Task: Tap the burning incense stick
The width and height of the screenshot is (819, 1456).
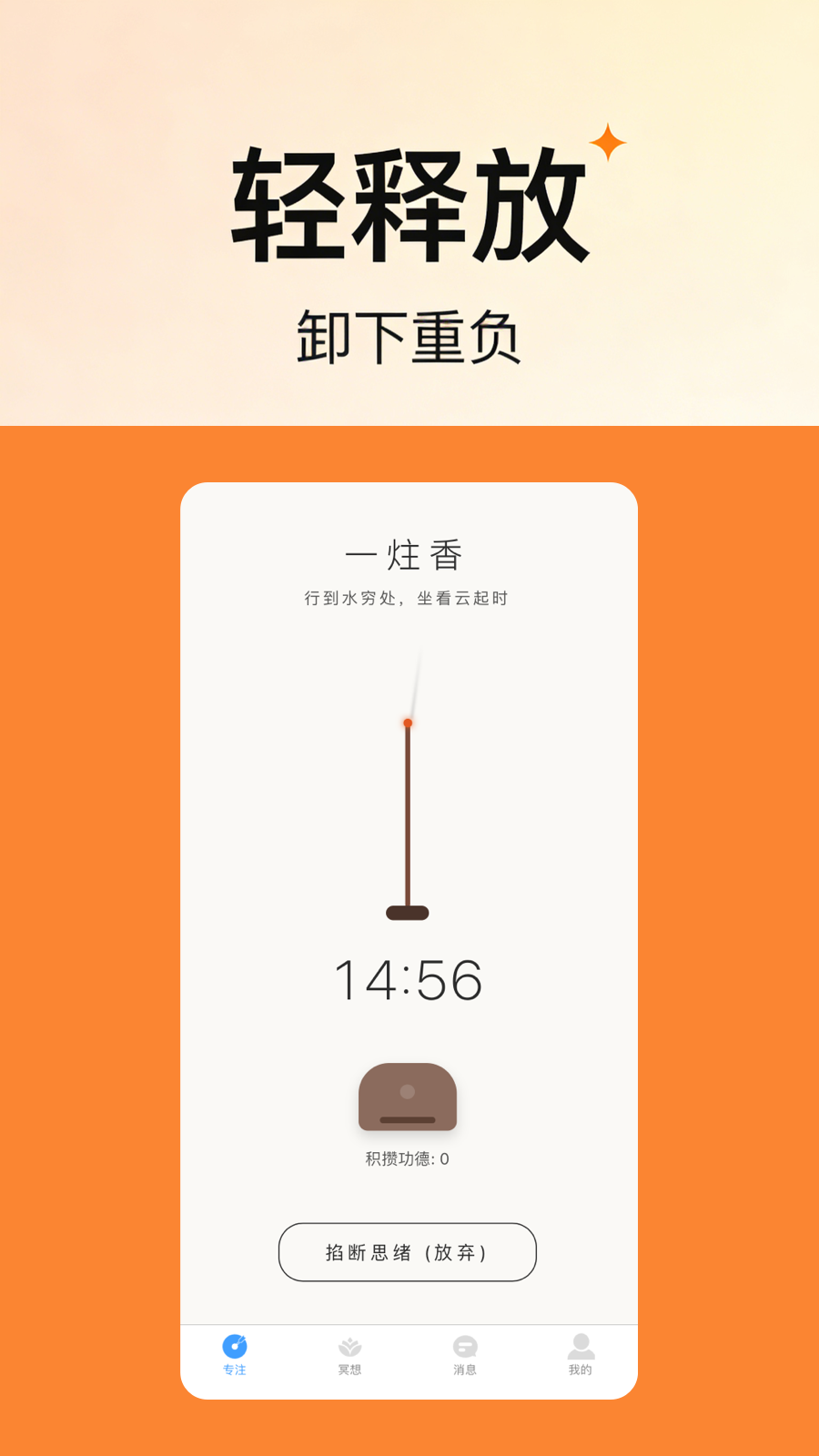Action: pyautogui.click(x=408, y=810)
